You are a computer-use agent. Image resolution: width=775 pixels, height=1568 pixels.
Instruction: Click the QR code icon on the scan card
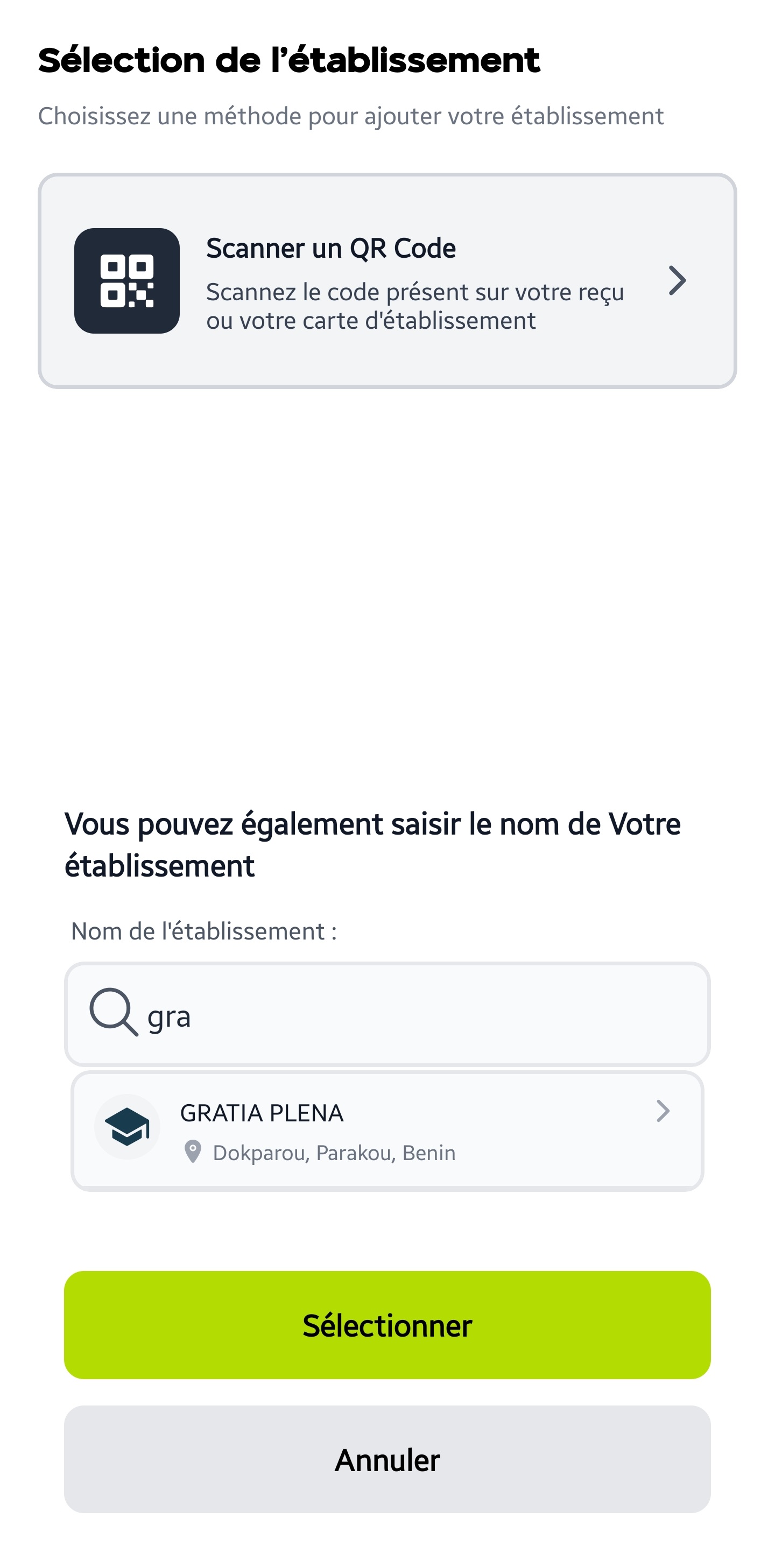[126, 280]
